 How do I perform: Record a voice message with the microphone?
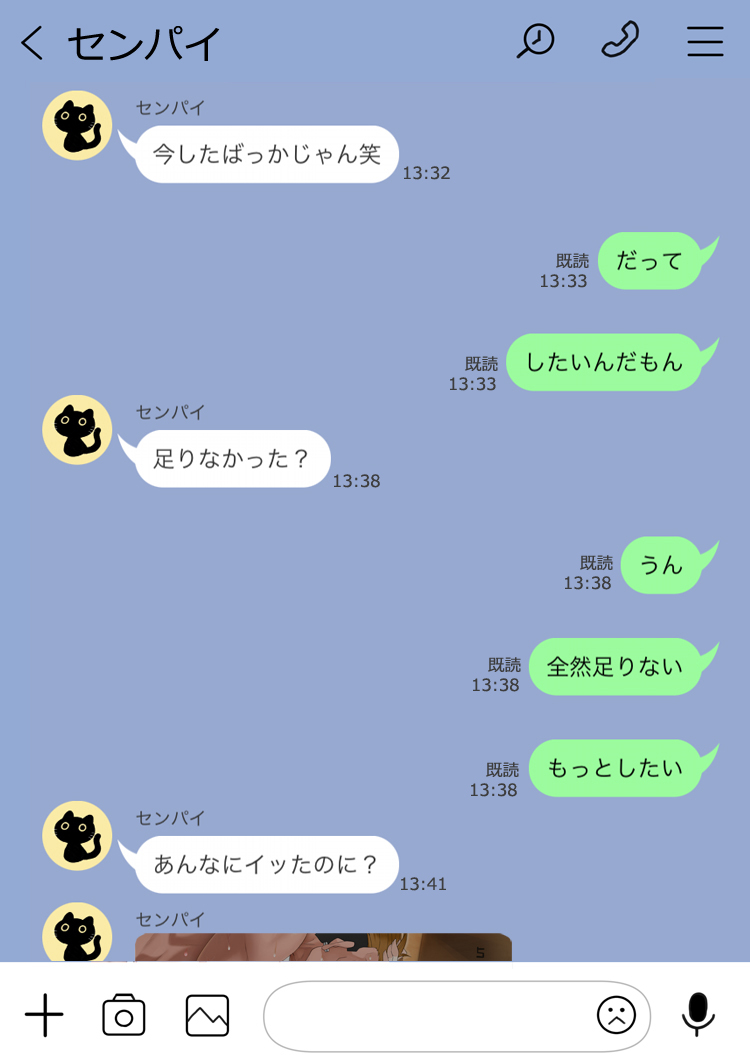[698, 1014]
